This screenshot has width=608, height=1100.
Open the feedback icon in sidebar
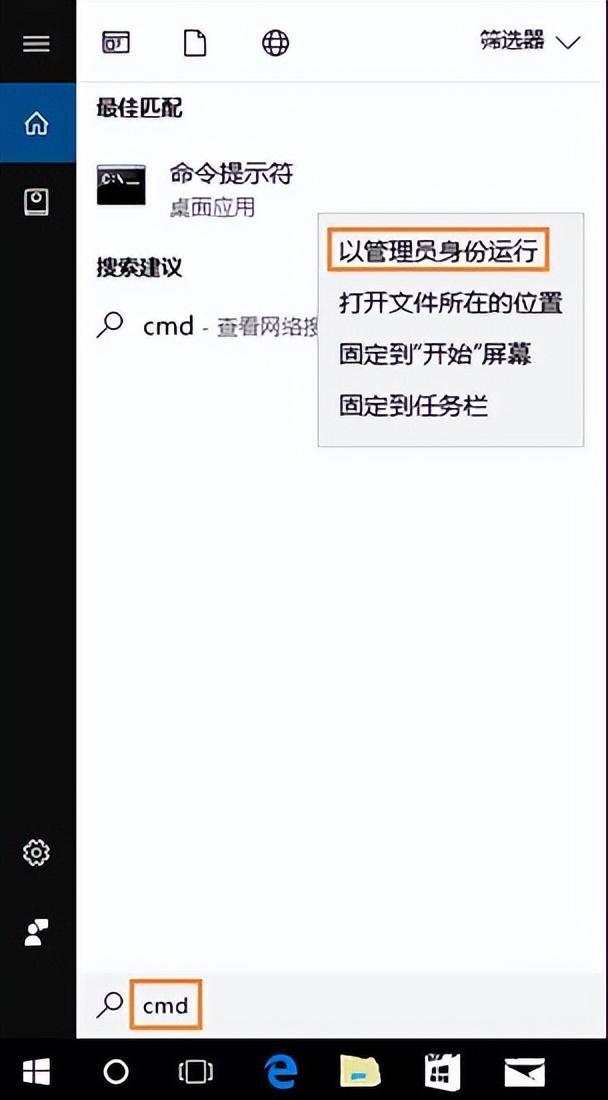point(36,932)
